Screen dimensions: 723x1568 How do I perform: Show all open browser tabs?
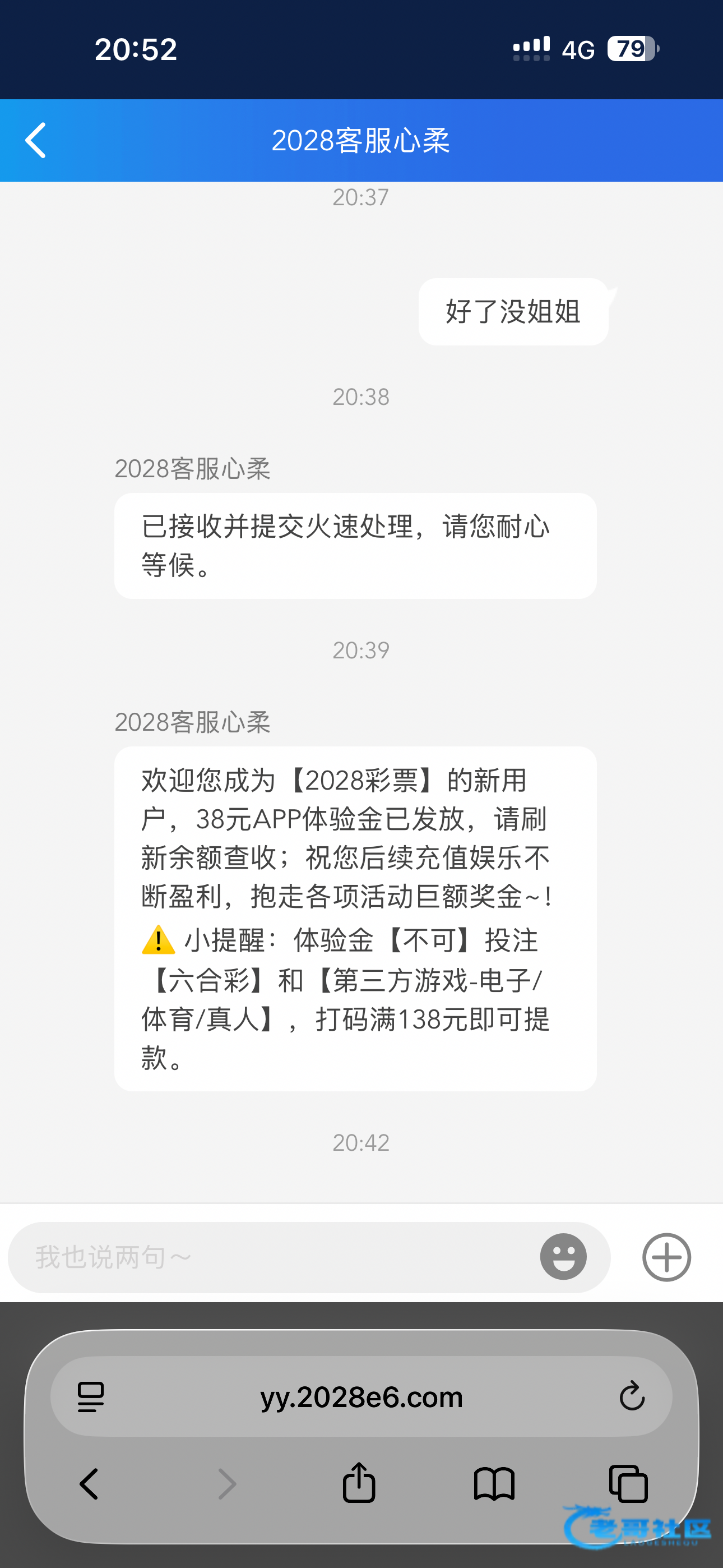628,1484
